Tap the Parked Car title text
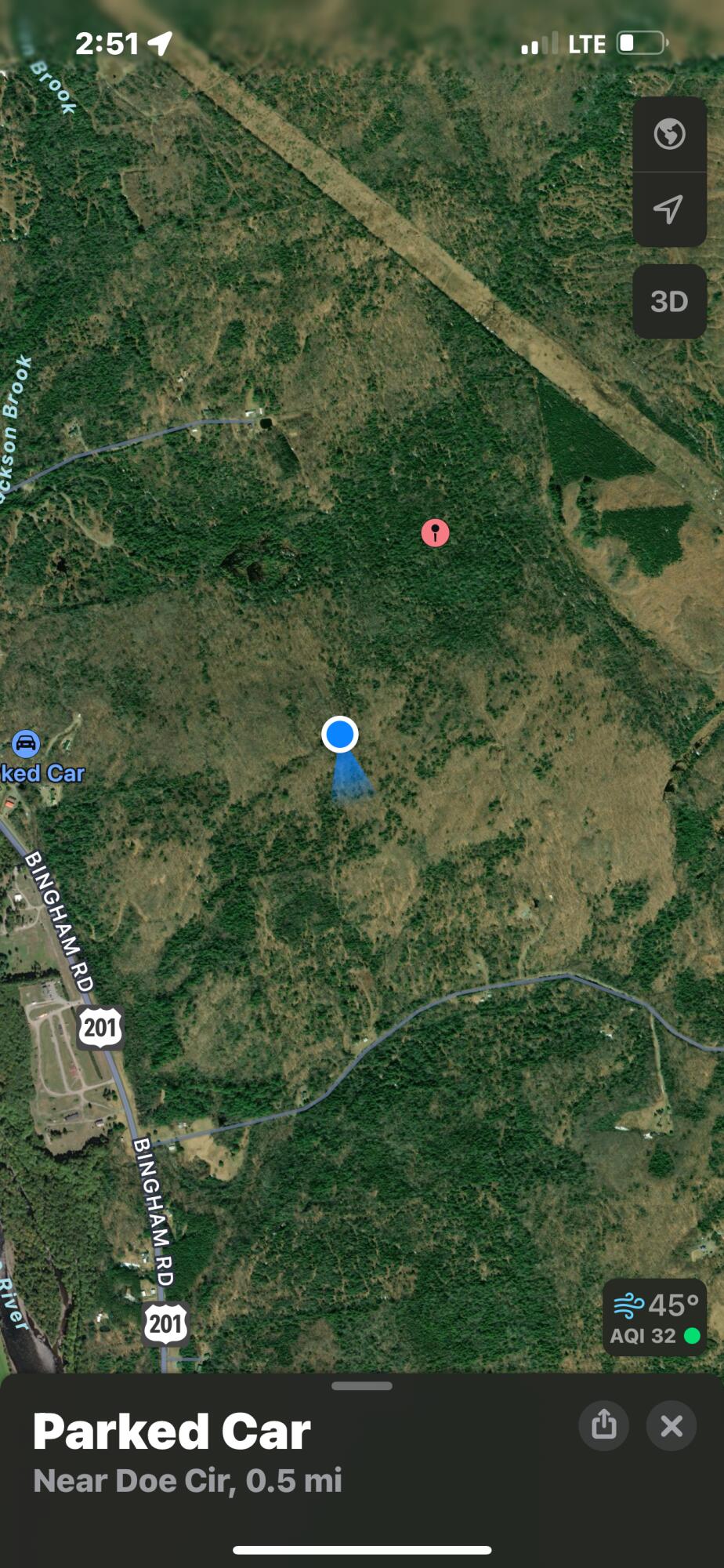The height and width of the screenshot is (1568, 724). [x=172, y=1431]
